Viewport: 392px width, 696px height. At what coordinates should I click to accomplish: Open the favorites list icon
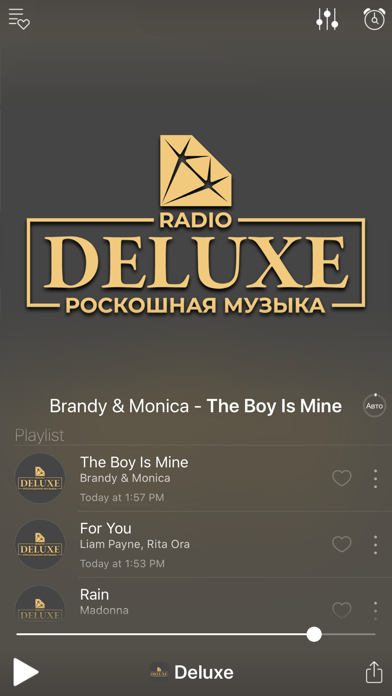pos(19,19)
